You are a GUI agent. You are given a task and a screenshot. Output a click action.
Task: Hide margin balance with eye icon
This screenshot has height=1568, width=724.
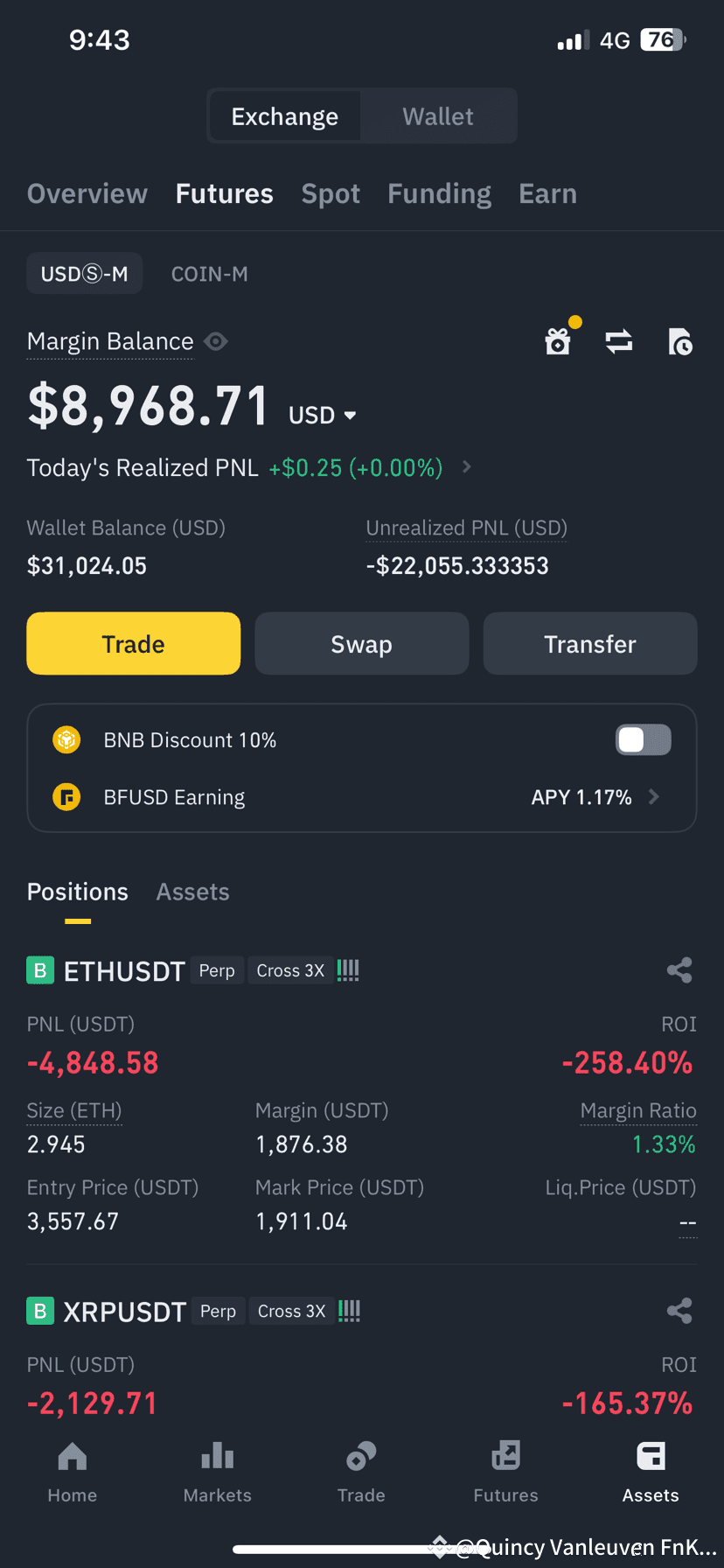[216, 341]
